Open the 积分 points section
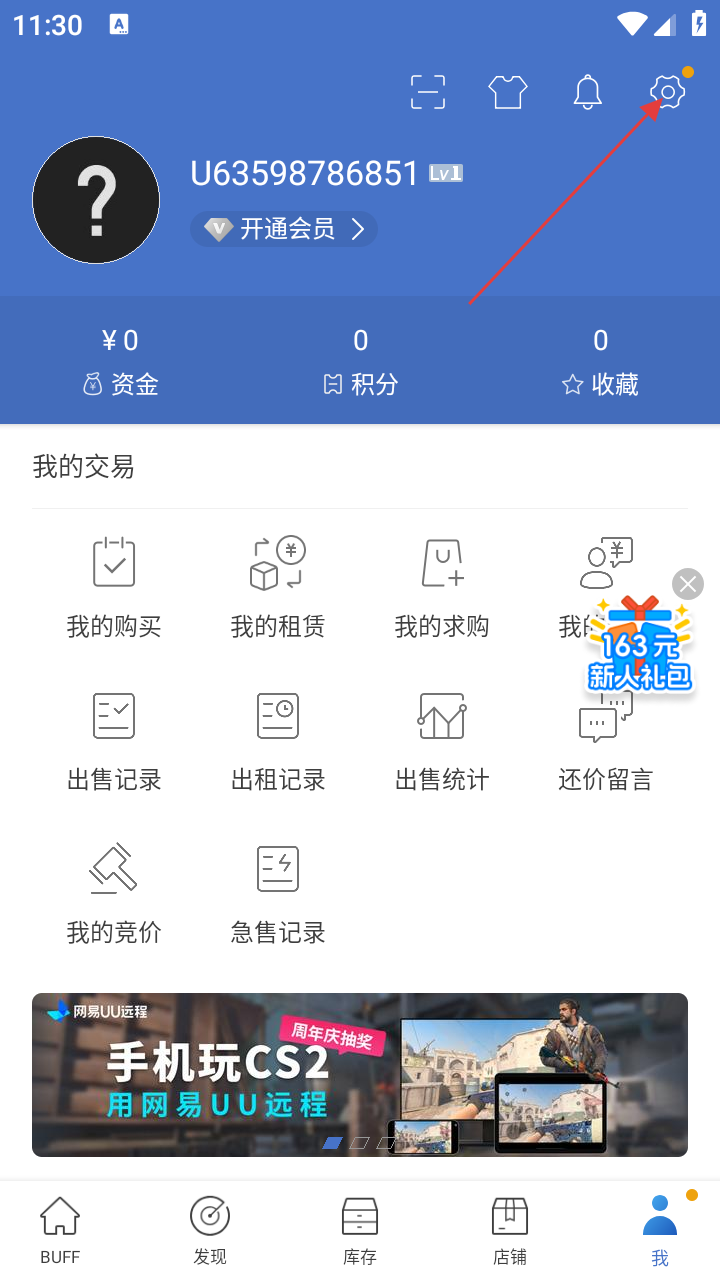Screen dimensions: 720x1280 point(360,362)
